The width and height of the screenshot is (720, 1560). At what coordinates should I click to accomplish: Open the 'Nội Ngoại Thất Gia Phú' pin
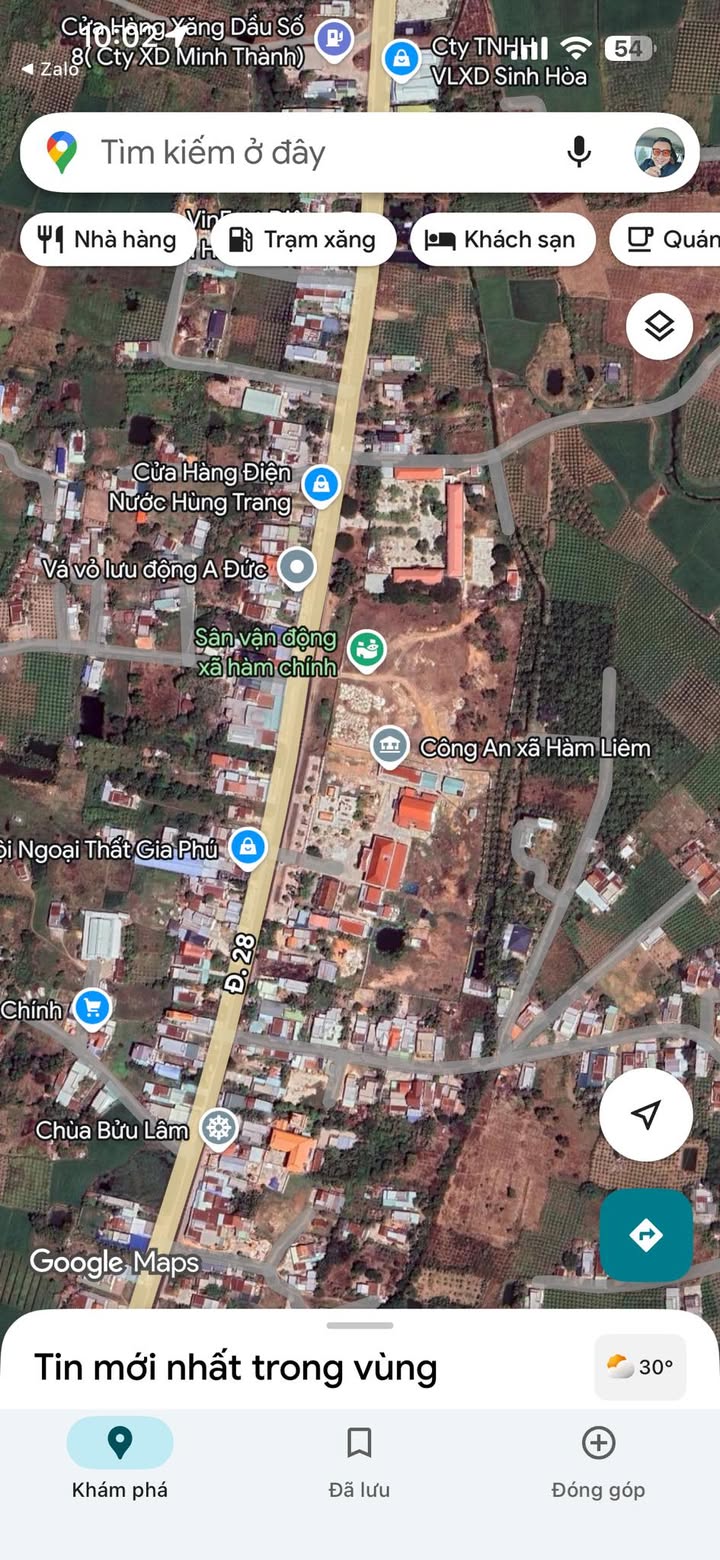(x=247, y=848)
